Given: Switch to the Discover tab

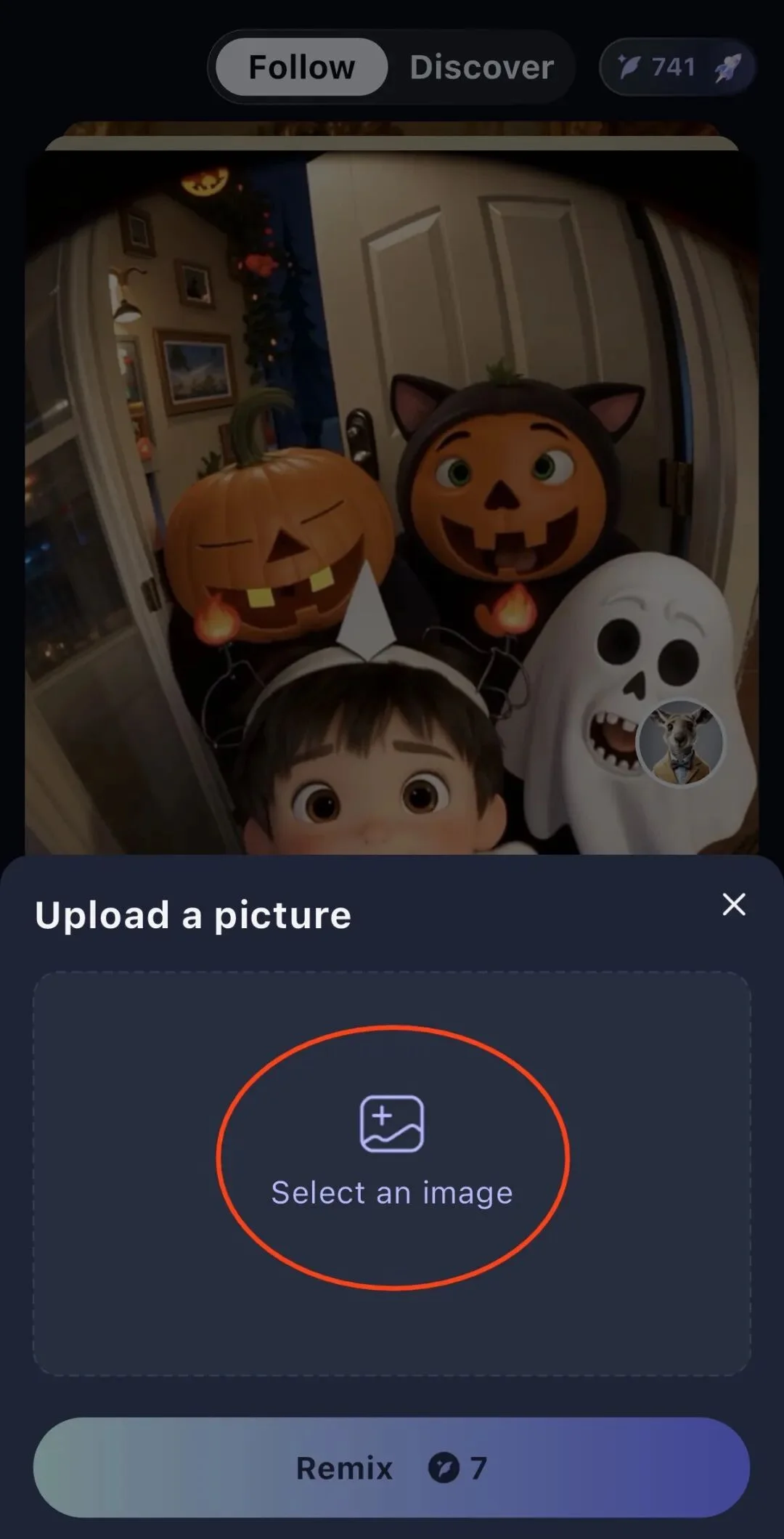Looking at the screenshot, I should pos(481,68).
